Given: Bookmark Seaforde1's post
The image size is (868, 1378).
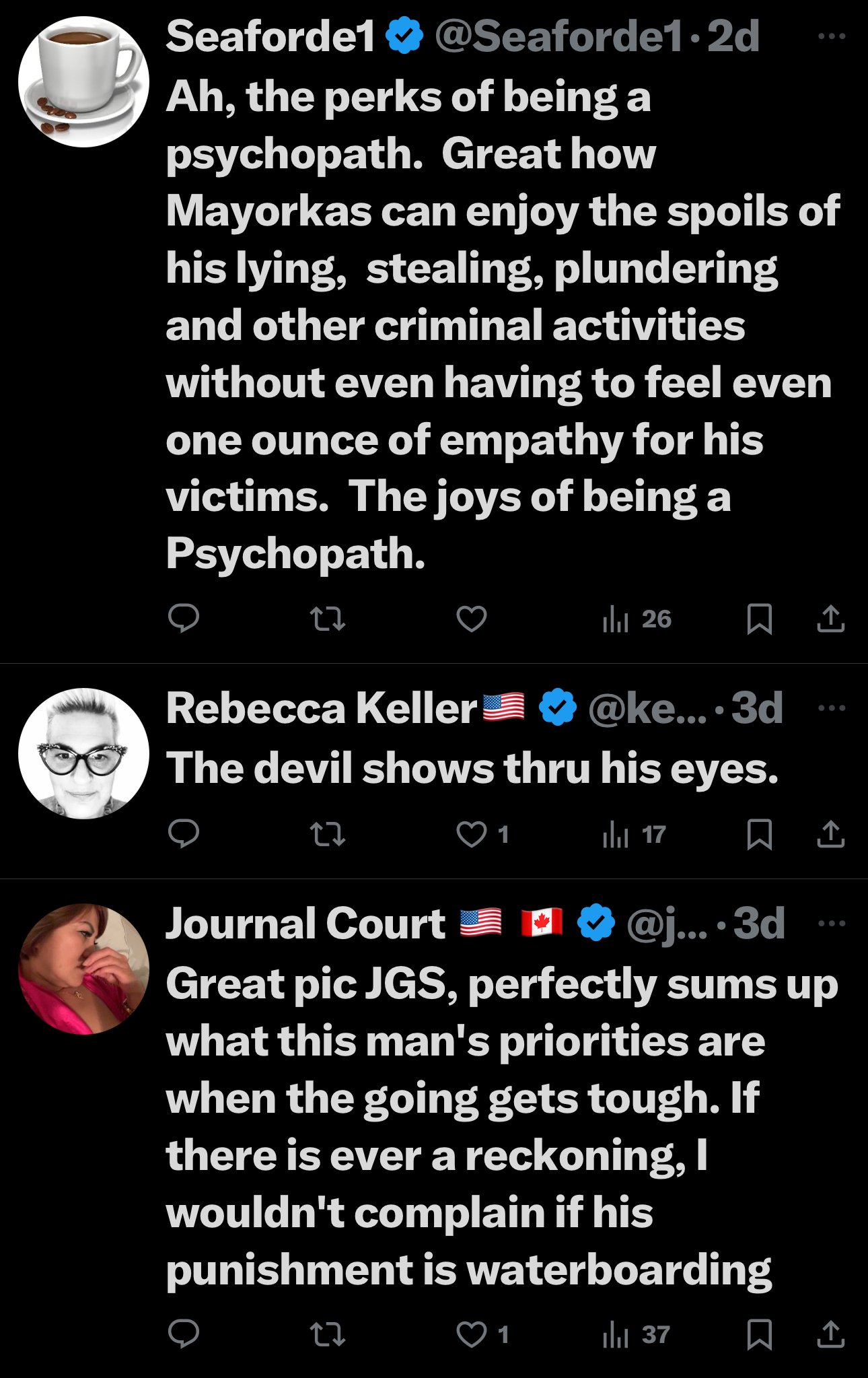Looking at the screenshot, I should click(760, 619).
